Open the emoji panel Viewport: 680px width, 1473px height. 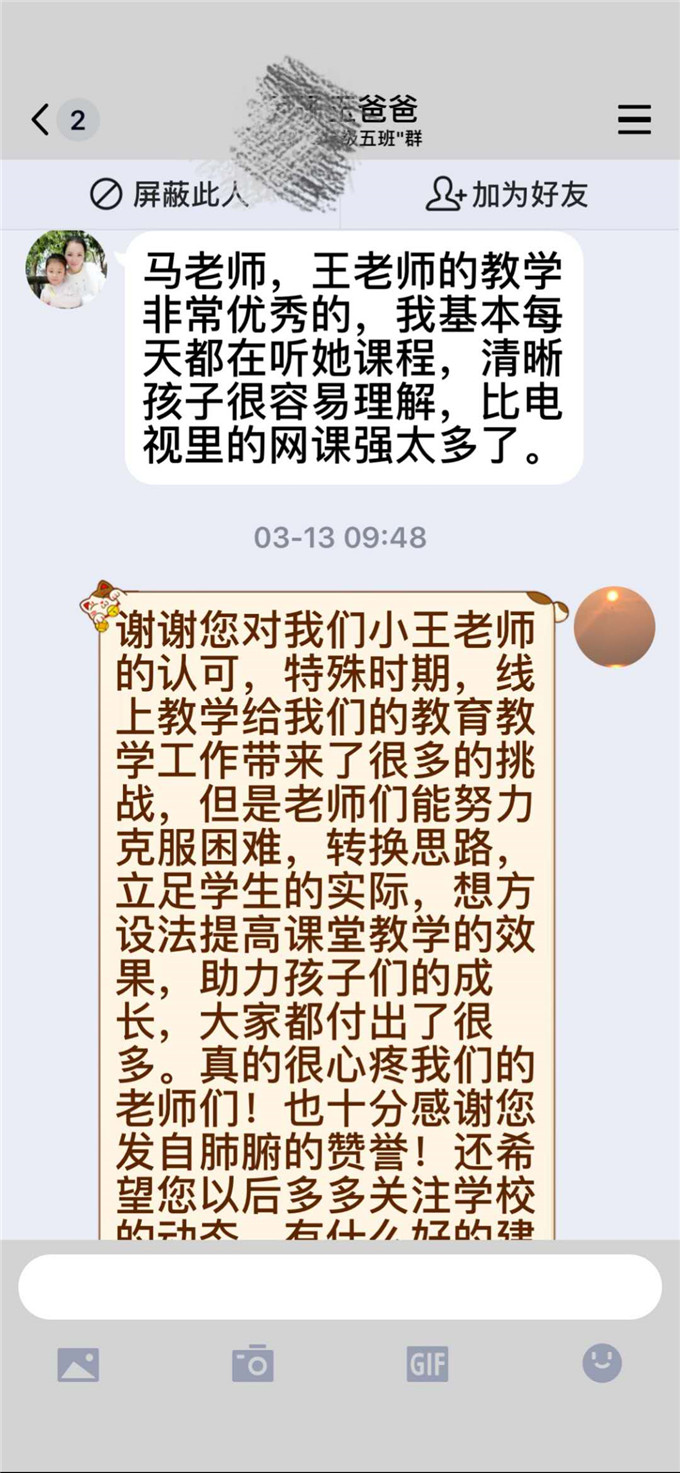(602, 1362)
